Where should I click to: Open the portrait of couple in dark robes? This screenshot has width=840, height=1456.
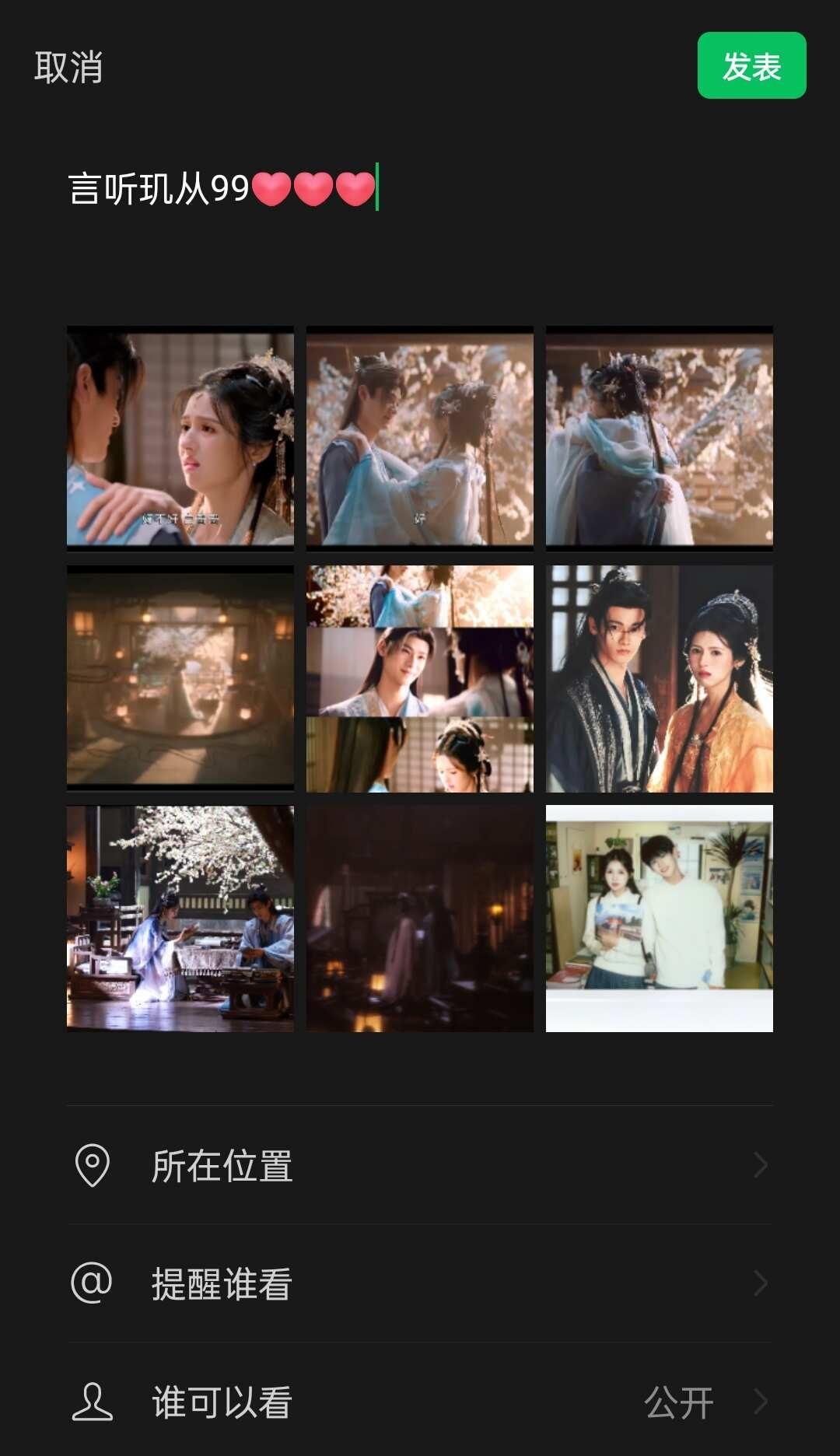pos(660,679)
